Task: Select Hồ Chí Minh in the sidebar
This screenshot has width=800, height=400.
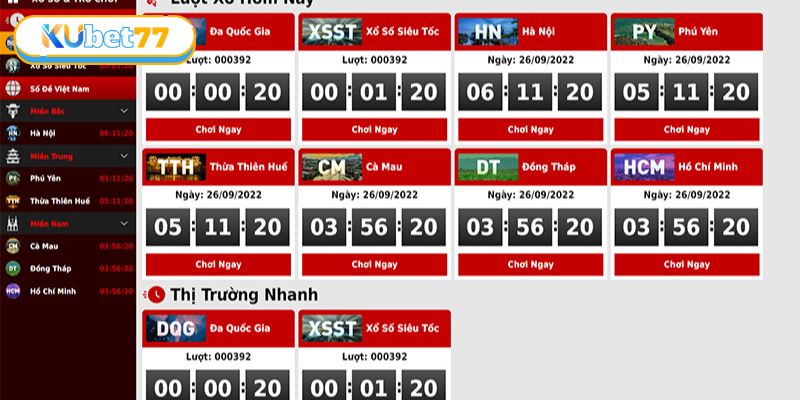Action: [x=54, y=291]
